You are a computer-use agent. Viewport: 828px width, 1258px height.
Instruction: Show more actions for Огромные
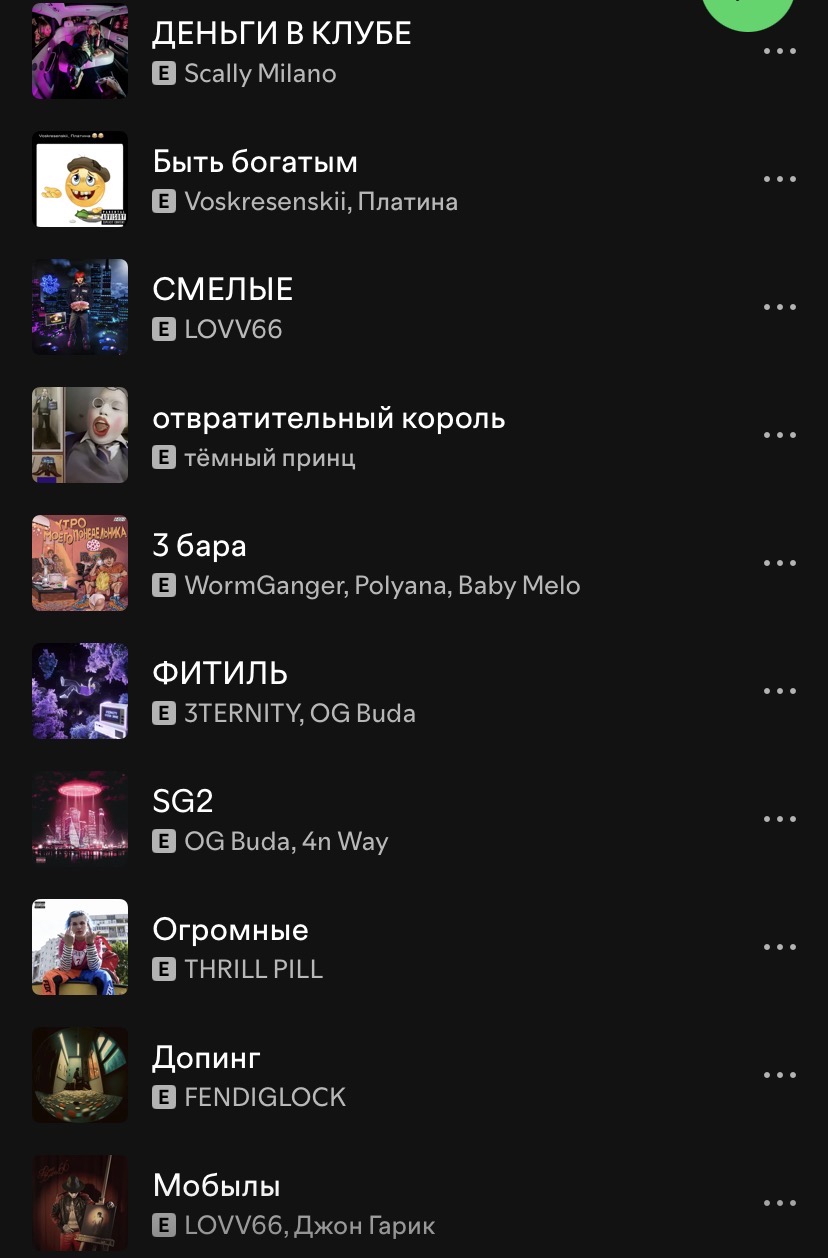click(x=779, y=947)
